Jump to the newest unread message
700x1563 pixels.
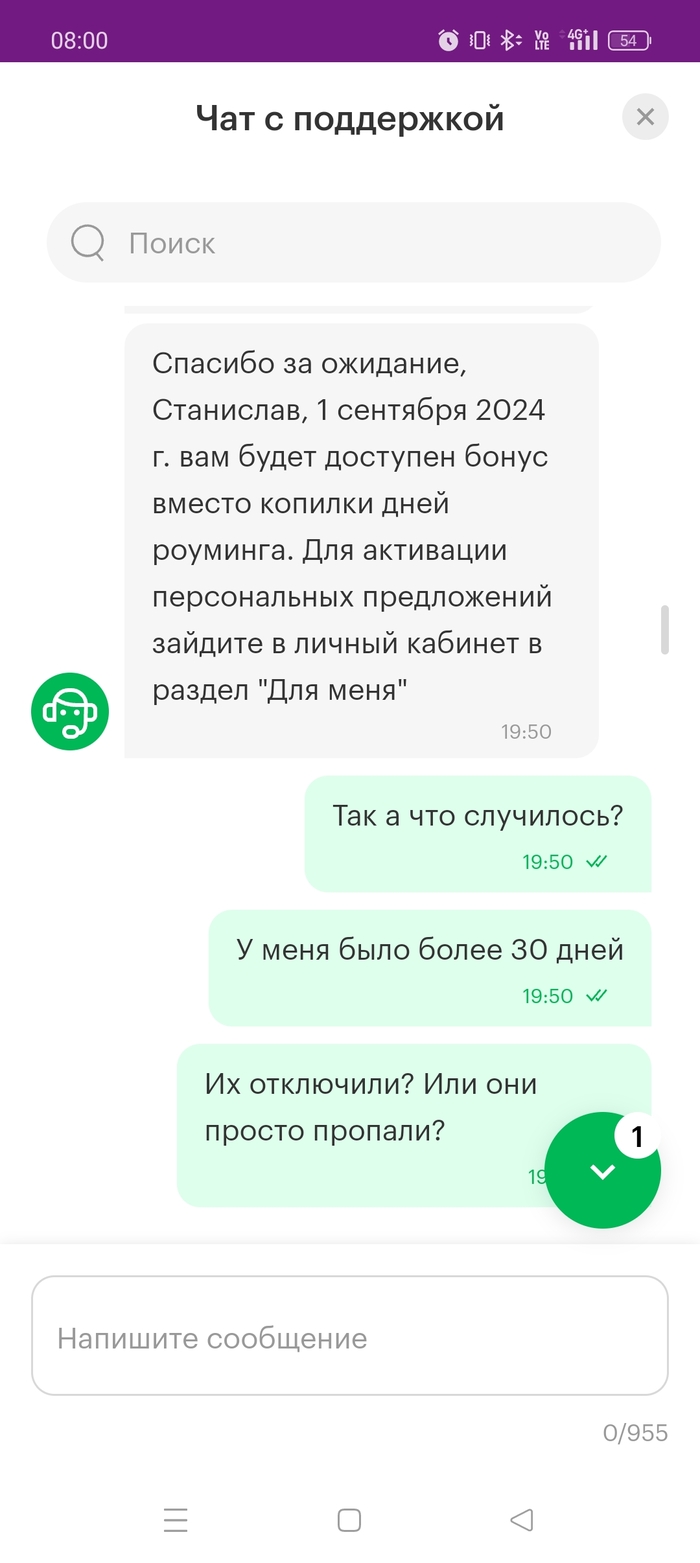click(602, 1170)
